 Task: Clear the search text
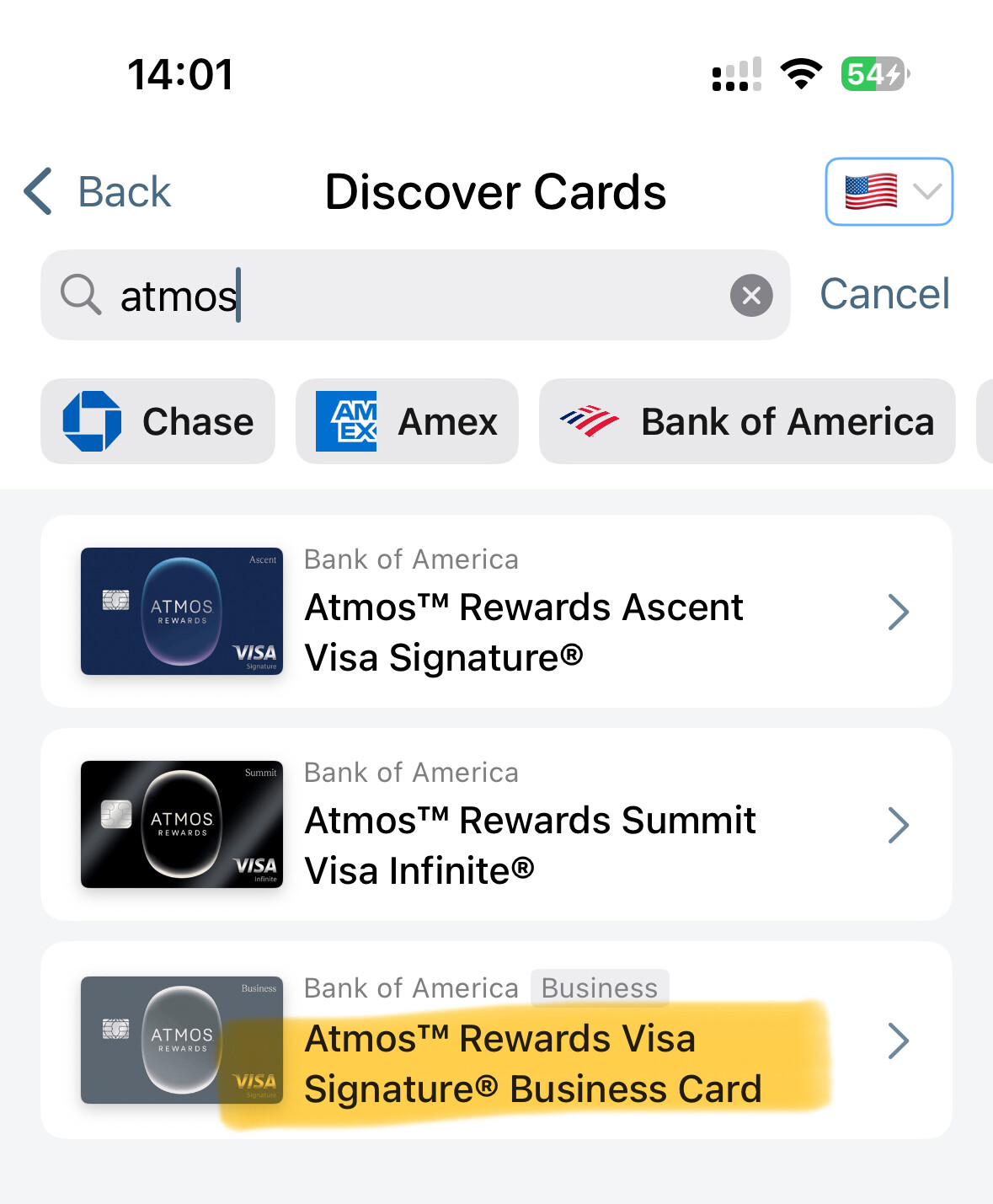point(751,296)
